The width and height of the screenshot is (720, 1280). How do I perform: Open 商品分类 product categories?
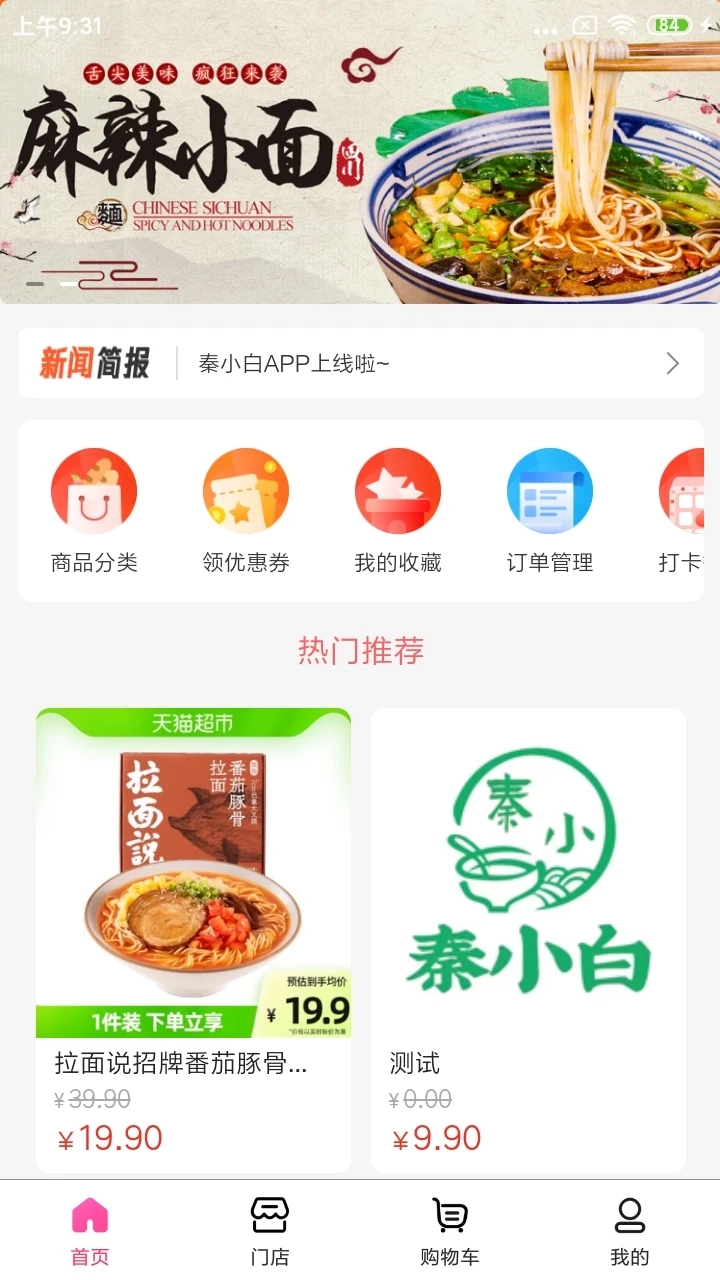pyautogui.click(x=95, y=508)
